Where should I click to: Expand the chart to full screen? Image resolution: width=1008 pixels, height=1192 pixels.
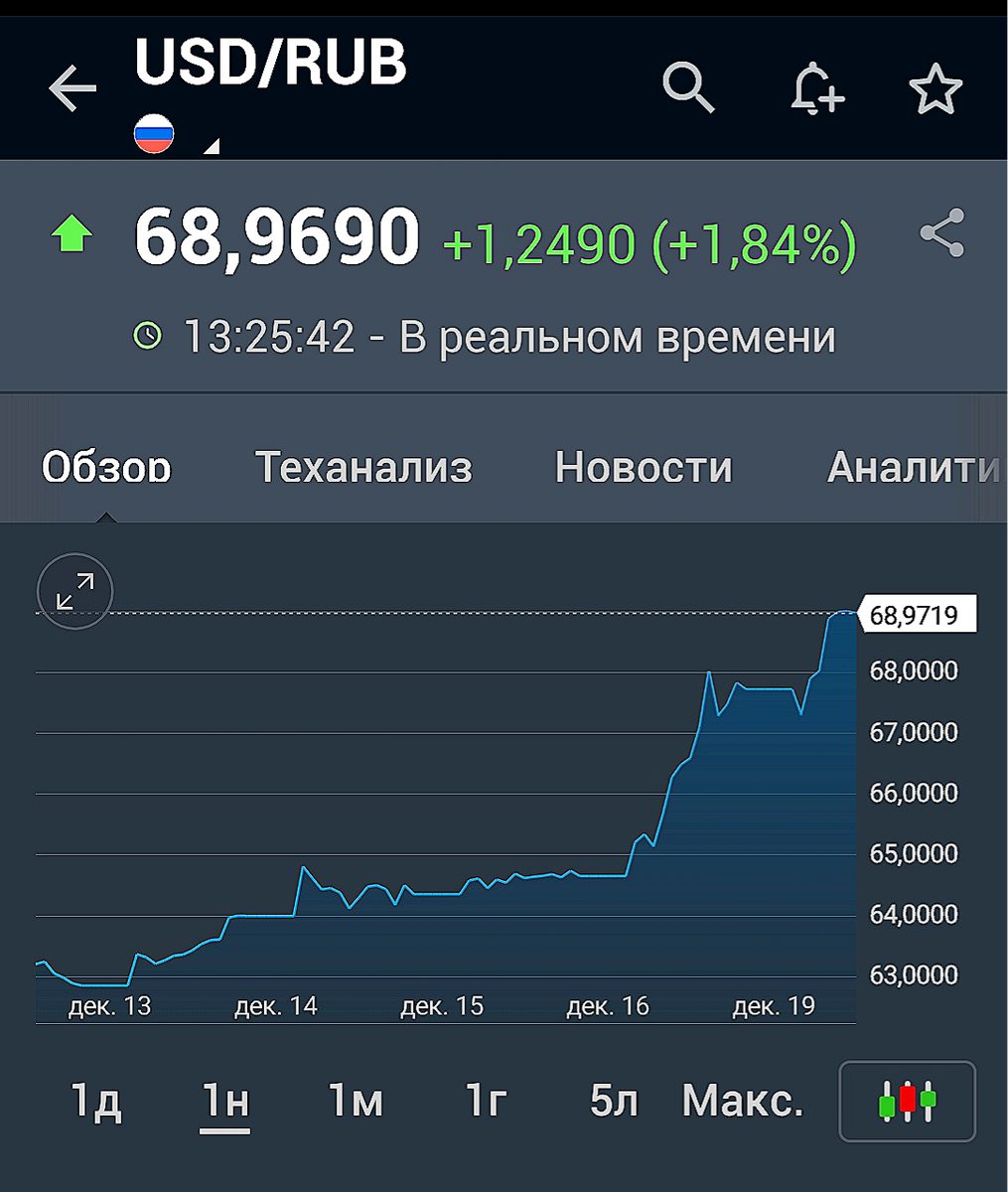(75, 592)
